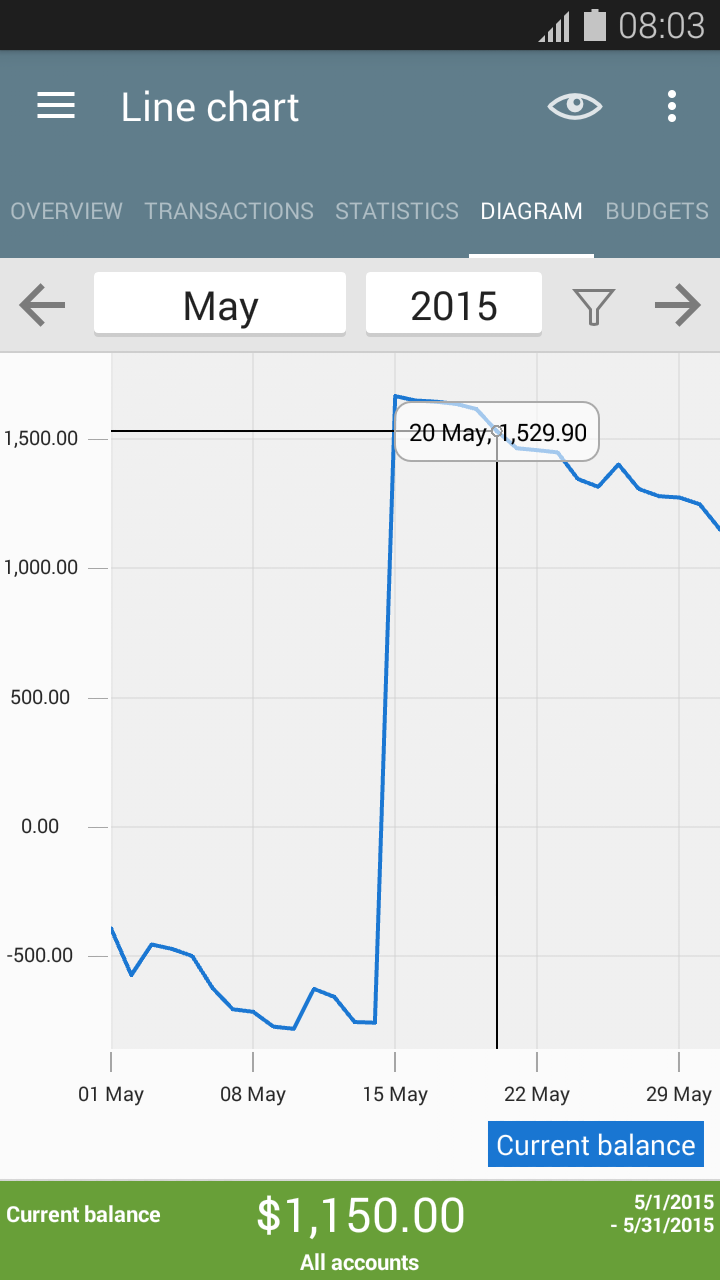
Task: Switch to the Transactions tab
Action: point(229,211)
